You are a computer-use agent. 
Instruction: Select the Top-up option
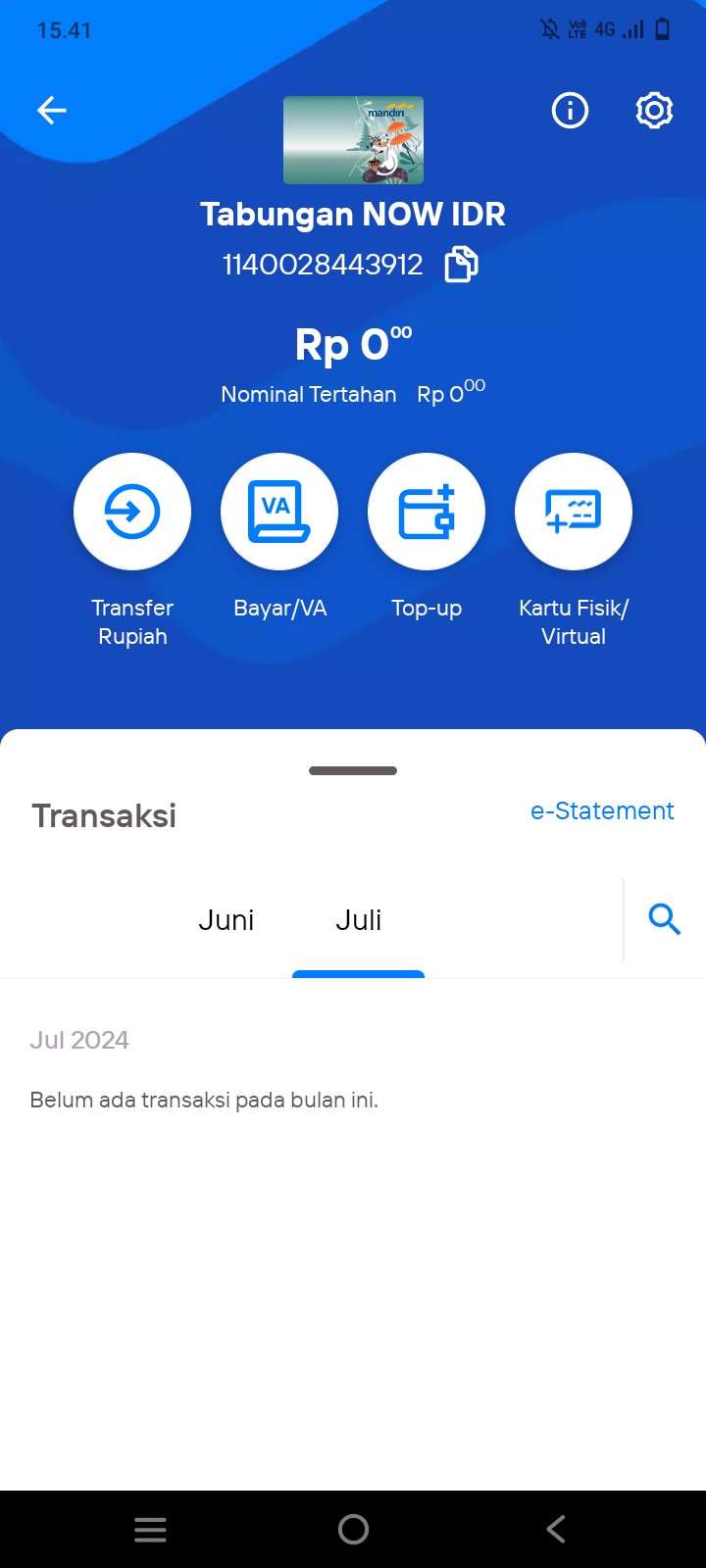(x=427, y=512)
